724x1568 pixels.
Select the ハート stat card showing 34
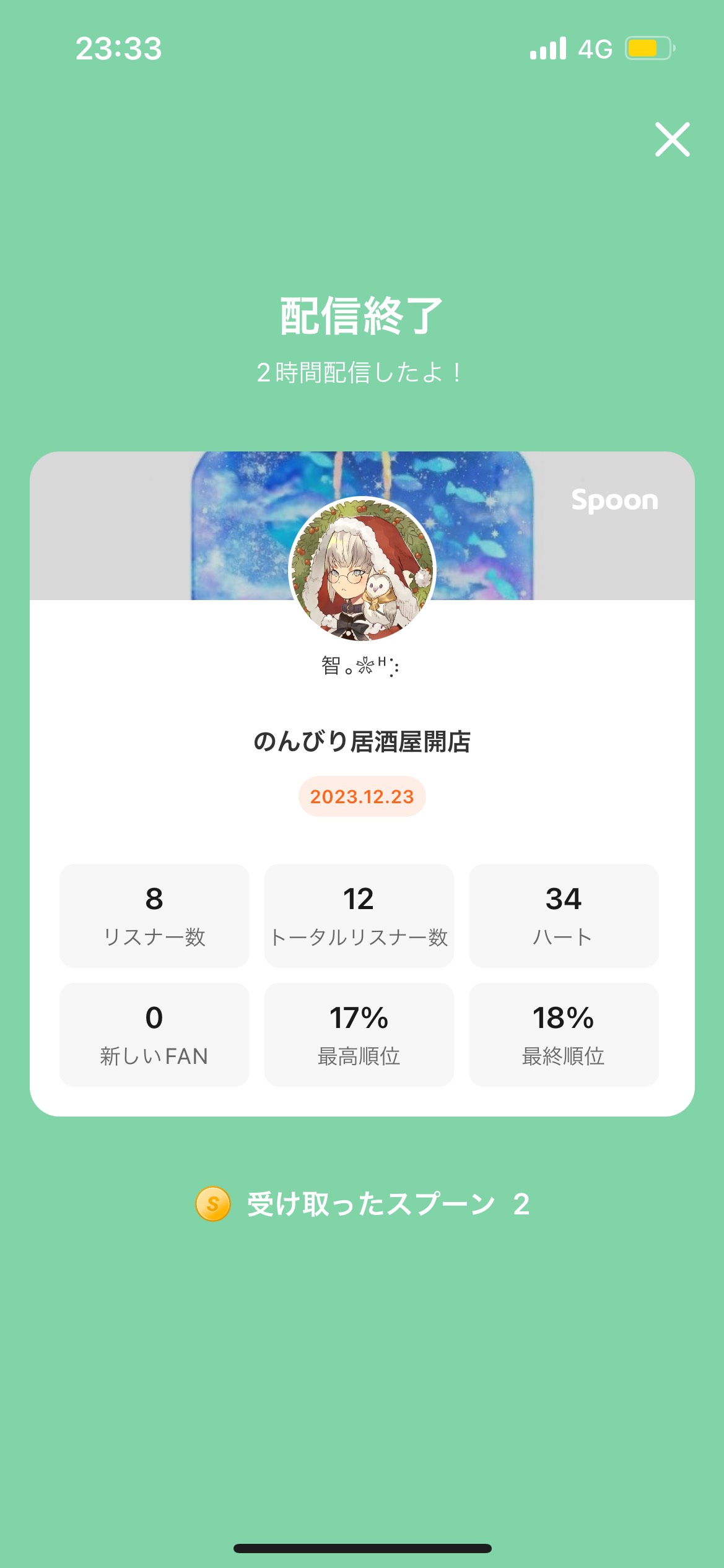[x=564, y=917]
